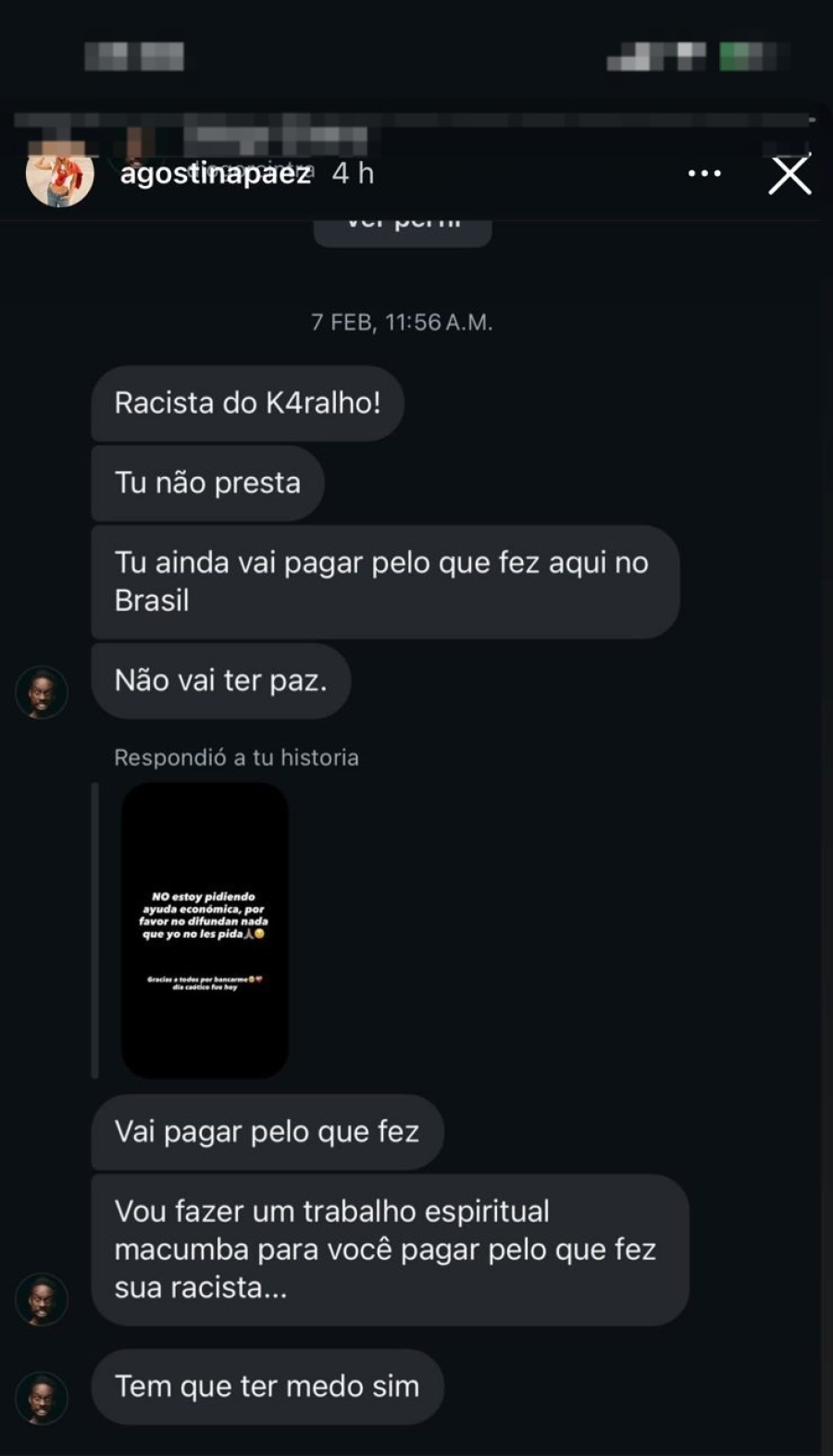Open agostinapaez's profile from username

pos(216,173)
